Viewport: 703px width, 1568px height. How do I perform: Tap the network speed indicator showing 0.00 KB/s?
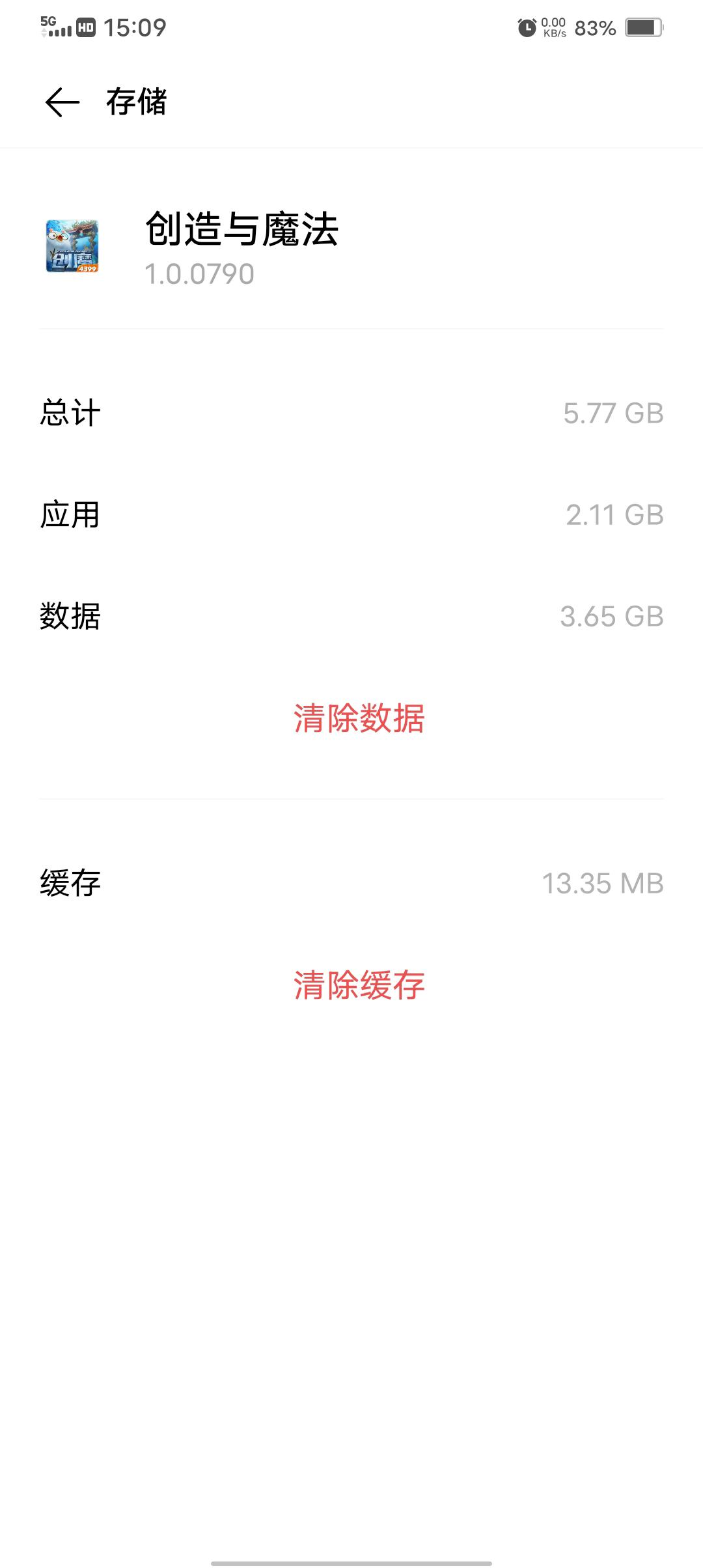(x=555, y=27)
